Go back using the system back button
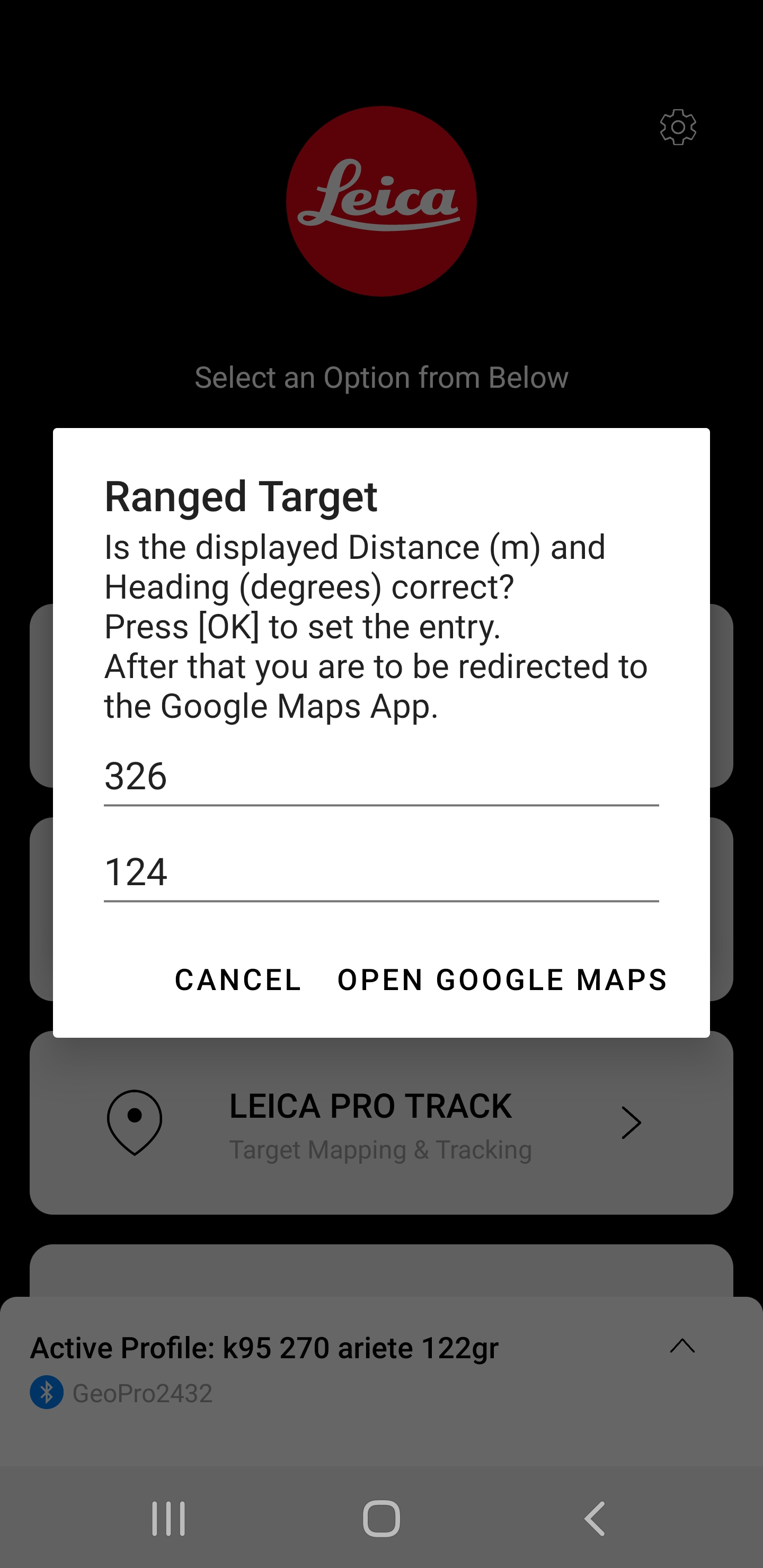Viewport: 763px width, 1568px height. point(595,1519)
